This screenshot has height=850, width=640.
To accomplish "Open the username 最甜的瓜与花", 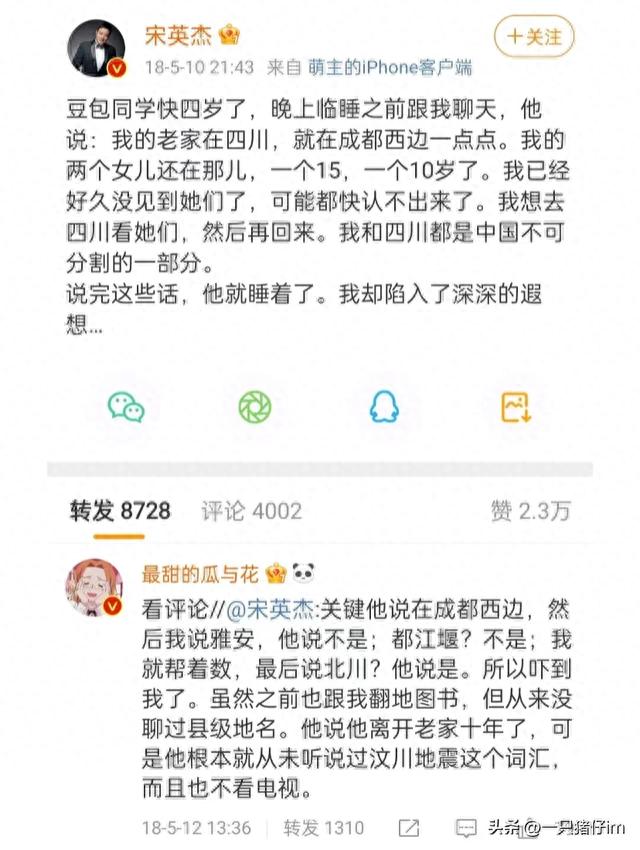I will [200, 574].
